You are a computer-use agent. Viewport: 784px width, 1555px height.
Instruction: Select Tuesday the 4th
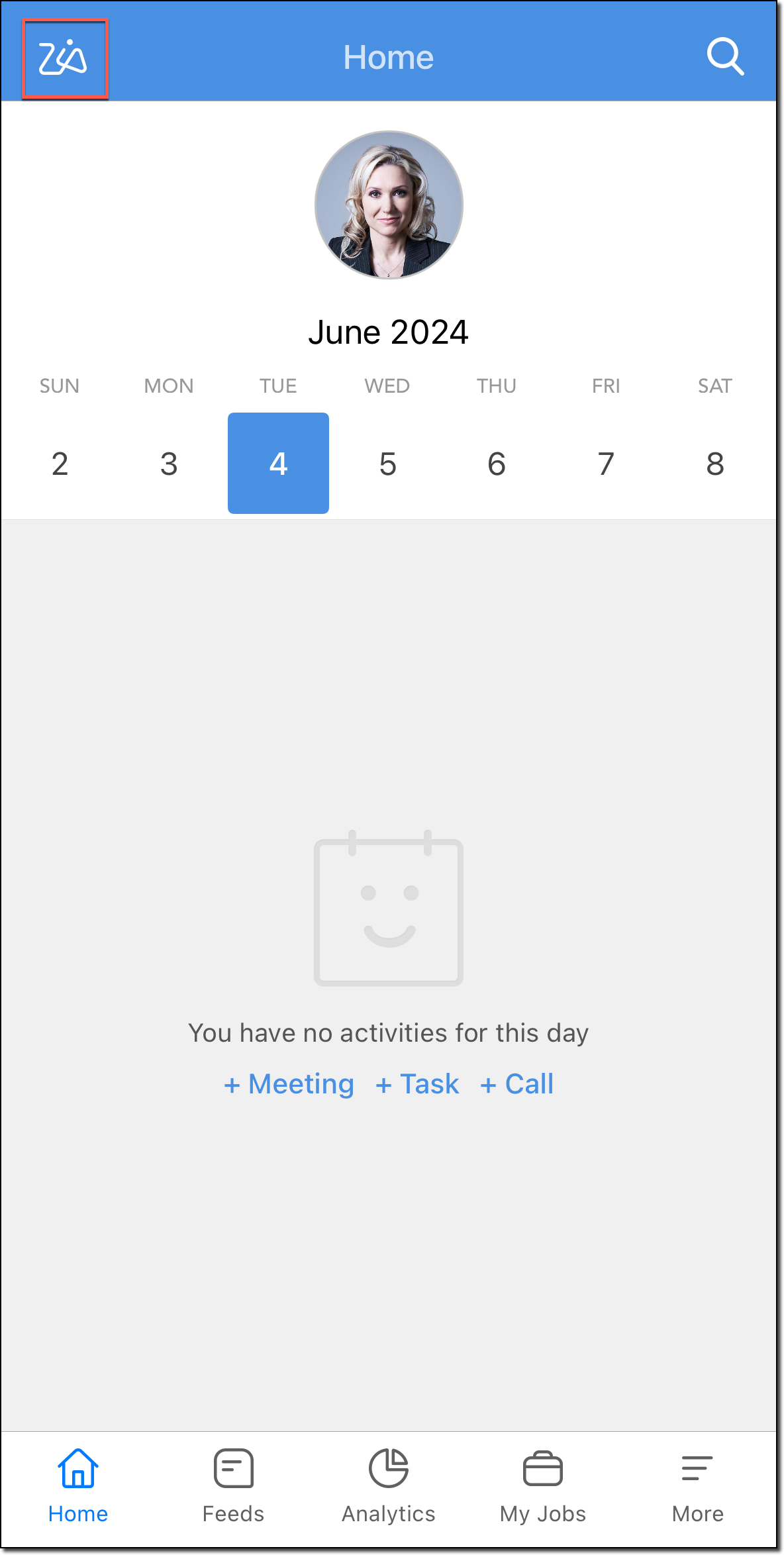(278, 464)
